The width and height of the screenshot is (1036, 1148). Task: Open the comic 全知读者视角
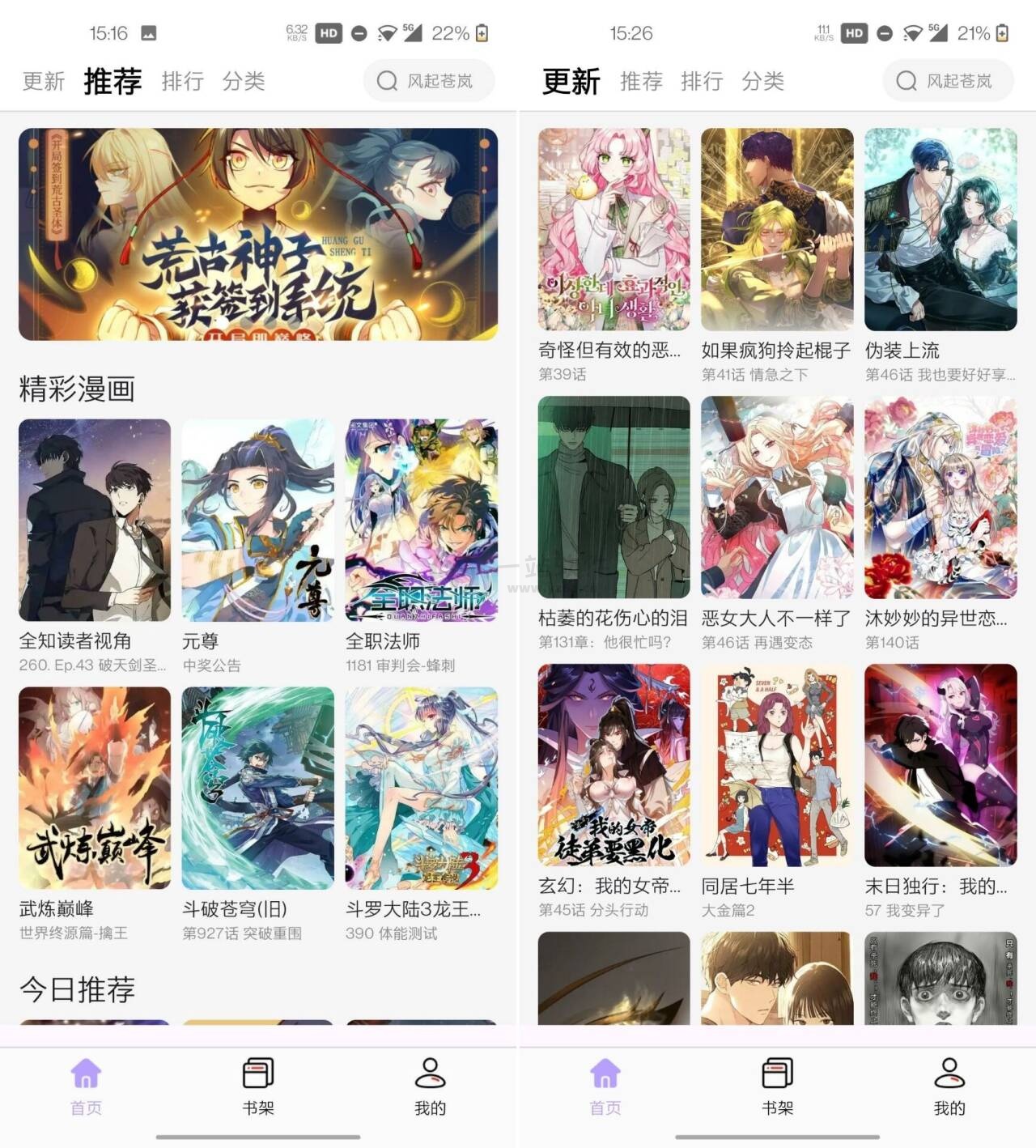click(x=95, y=520)
